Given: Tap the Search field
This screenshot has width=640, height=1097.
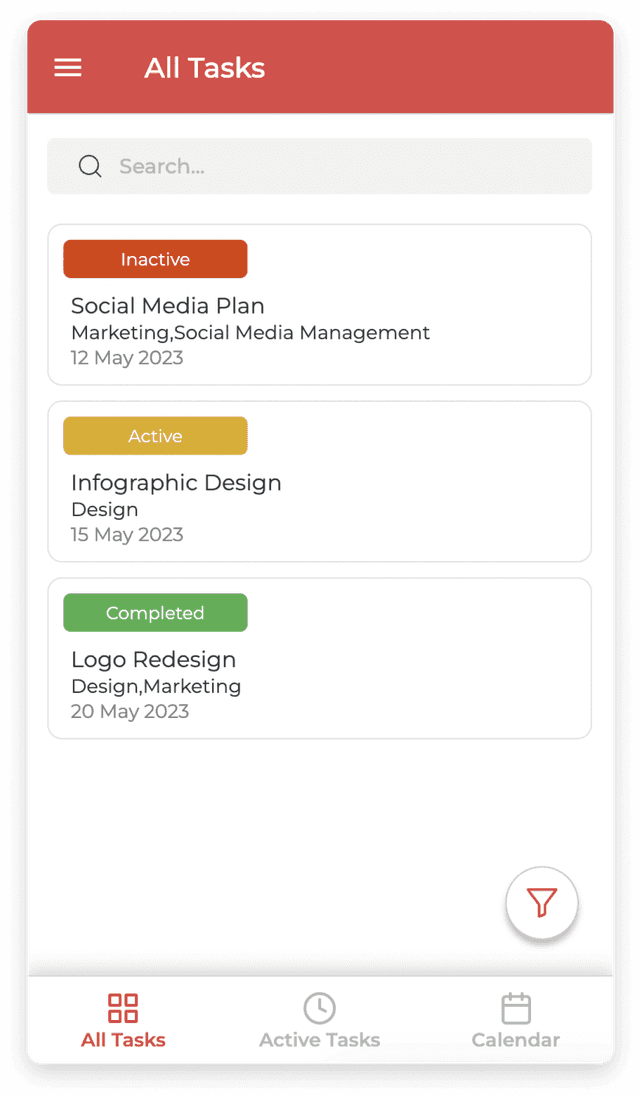Looking at the screenshot, I should click(x=320, y=166).
